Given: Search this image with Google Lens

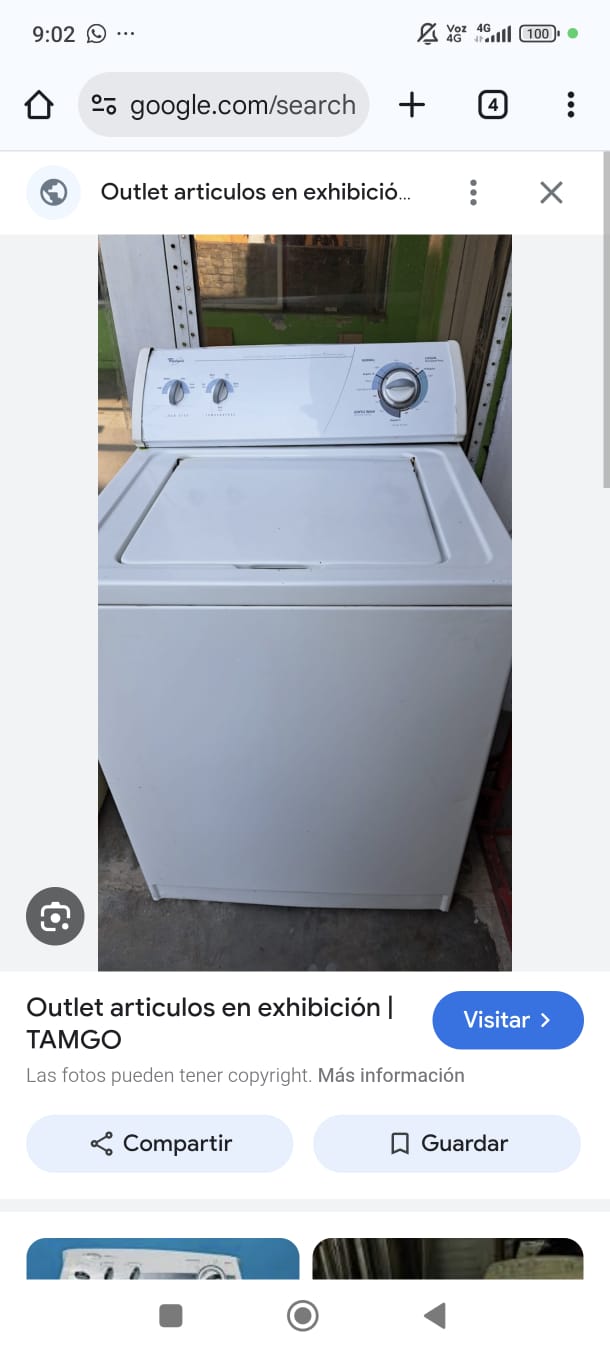Looking at the screenshot, I should pyautogui.click(x=55, y=916).
